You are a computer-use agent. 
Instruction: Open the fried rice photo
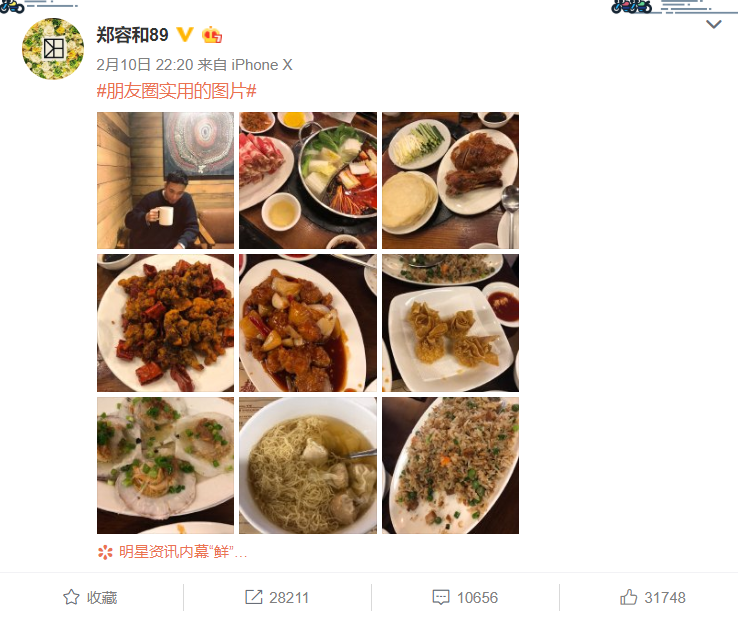click(x=450, y=465)
